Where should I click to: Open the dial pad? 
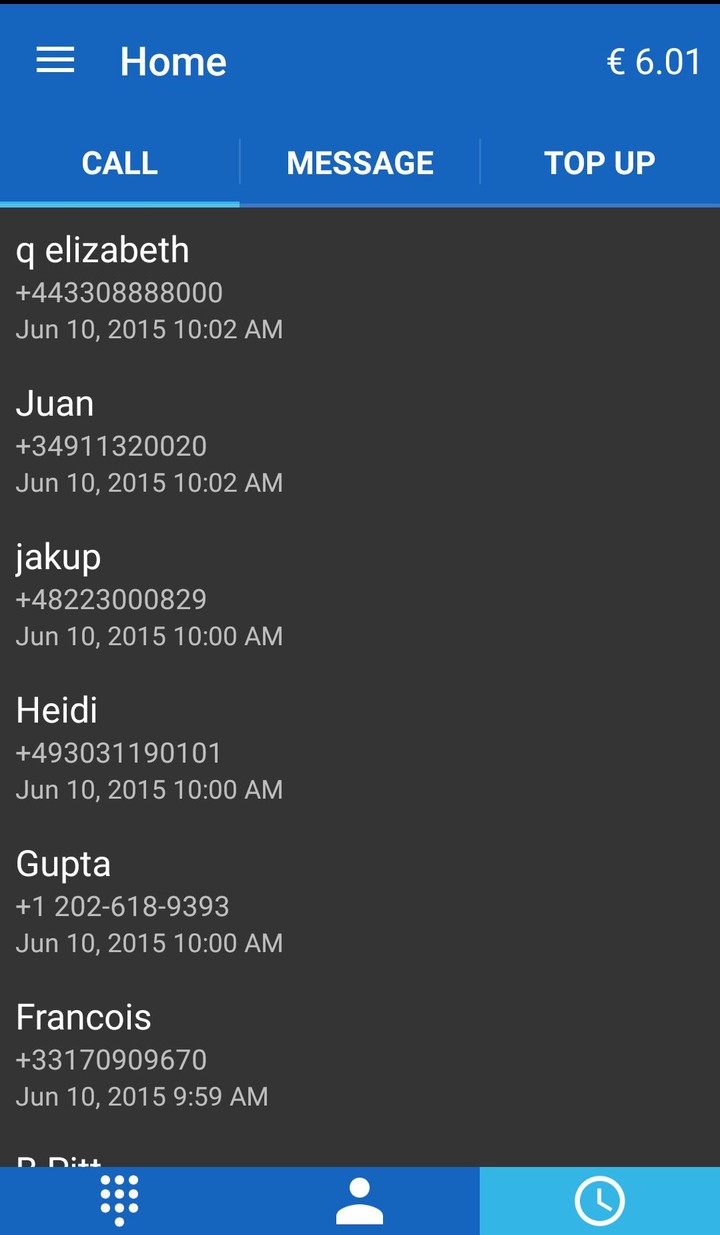coord(120,1200)
